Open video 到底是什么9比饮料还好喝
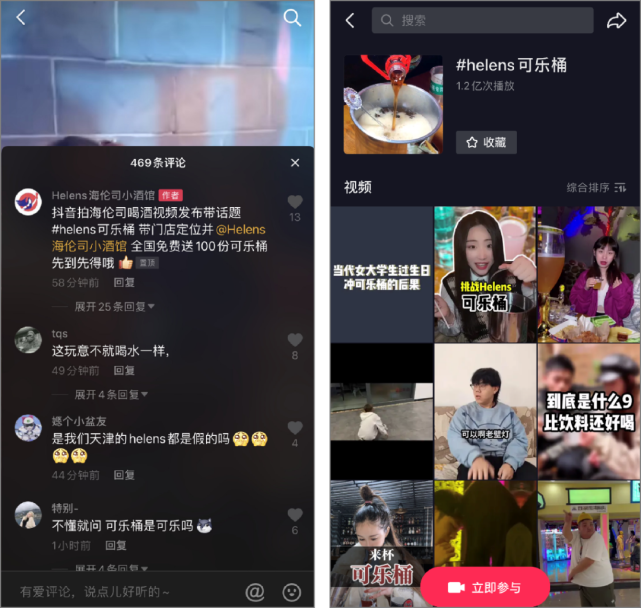The height and width of the screenshot is (608, 641). tap(589, 410)
